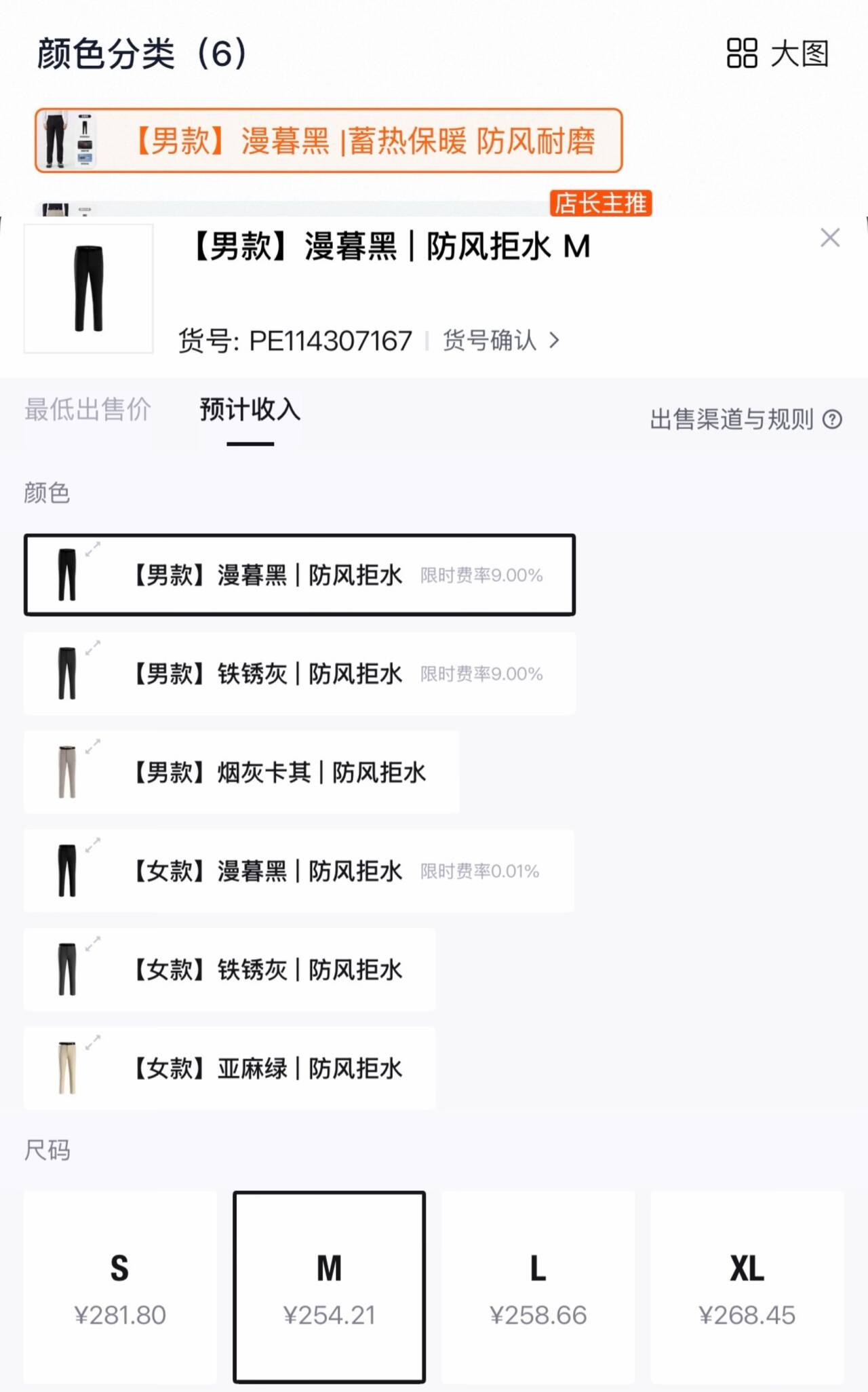Tap the 【男款】漫暮黑 蓄热保暖 防风耐磨 chip
This screenshot has height=1392, width=868.
pyautogui.click(x=329, y=140)
